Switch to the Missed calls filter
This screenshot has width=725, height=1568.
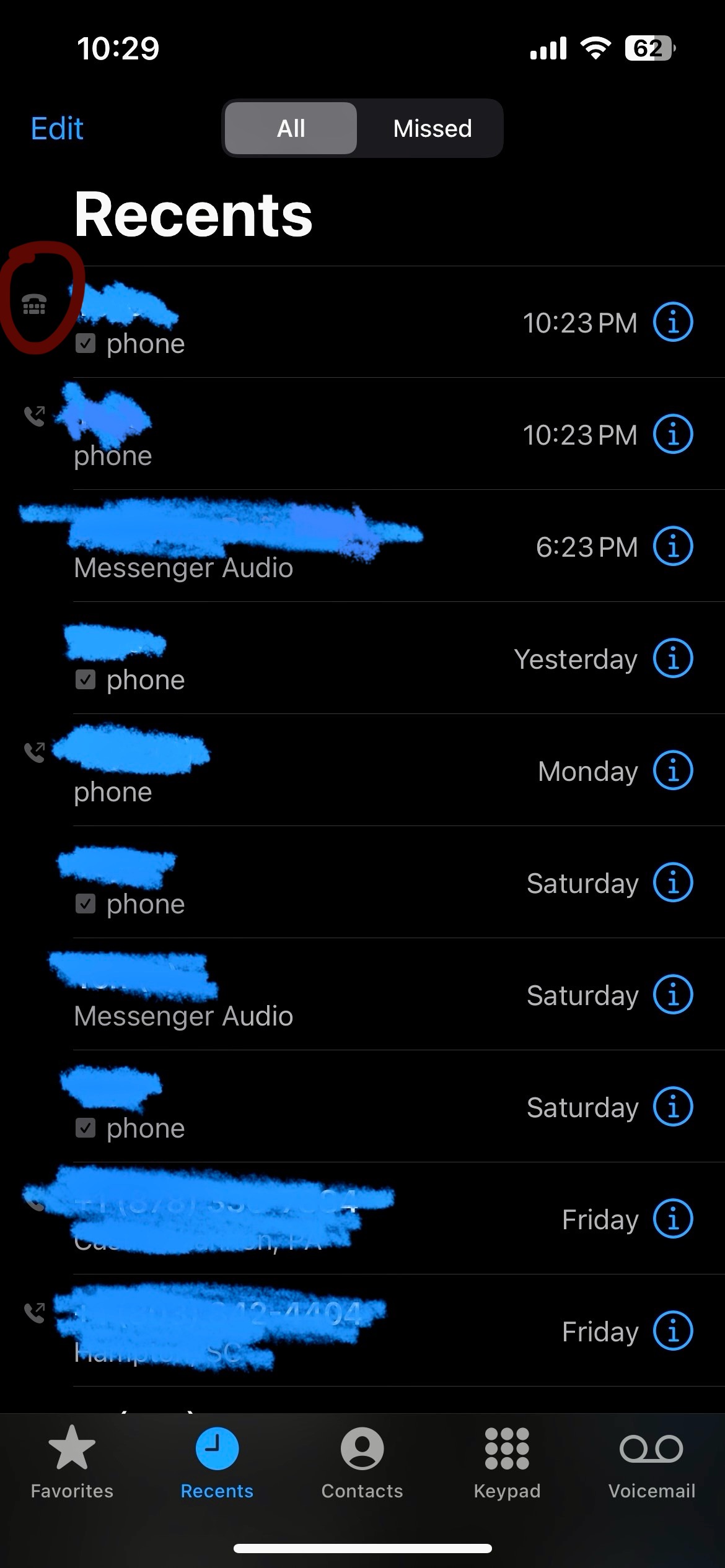click(x=432, y=129)
